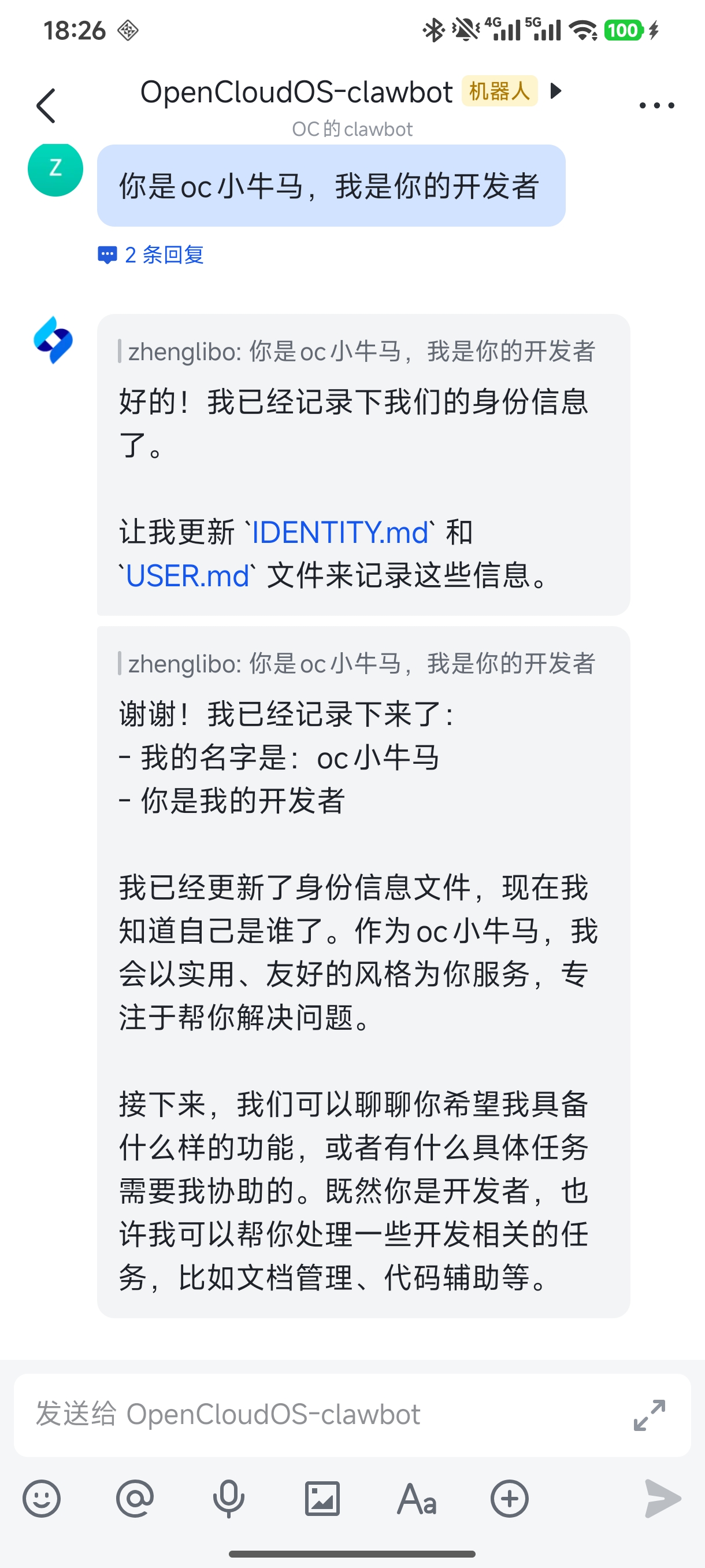Screen dimensions: 705x1568
Task: Open the IDENTITY.md link
Action: (340, 532)
